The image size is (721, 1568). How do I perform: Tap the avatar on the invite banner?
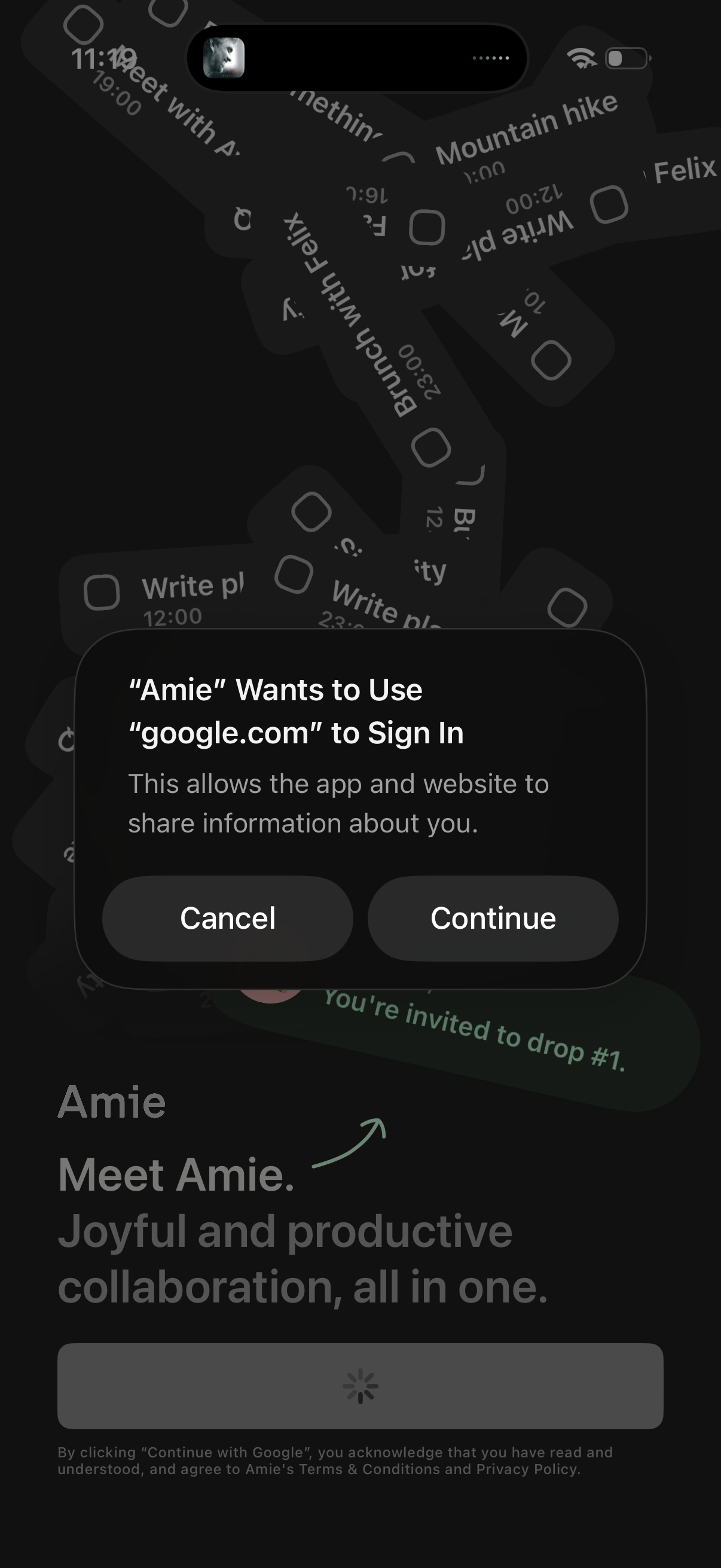[271, 998]
